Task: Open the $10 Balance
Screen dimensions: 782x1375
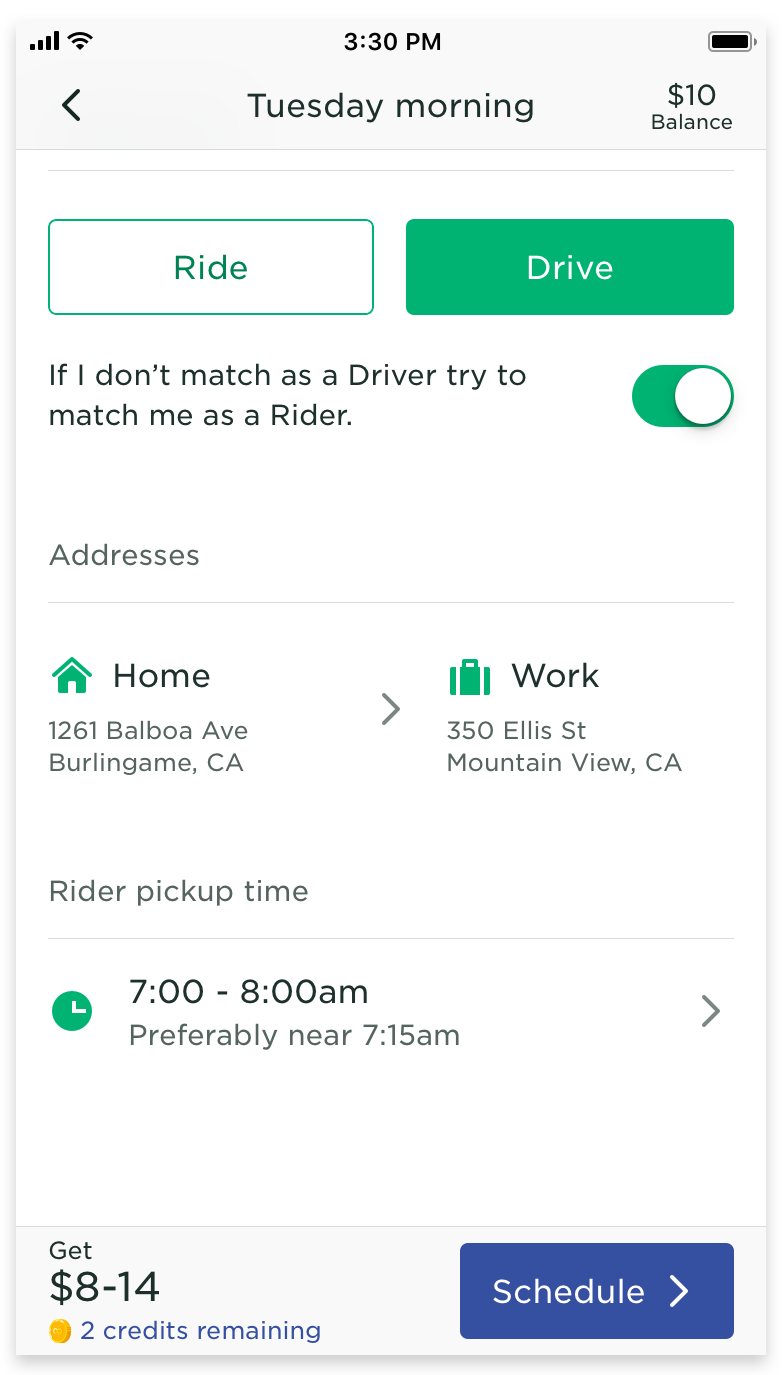Action: pyautogui.click(x=691, y=107)
